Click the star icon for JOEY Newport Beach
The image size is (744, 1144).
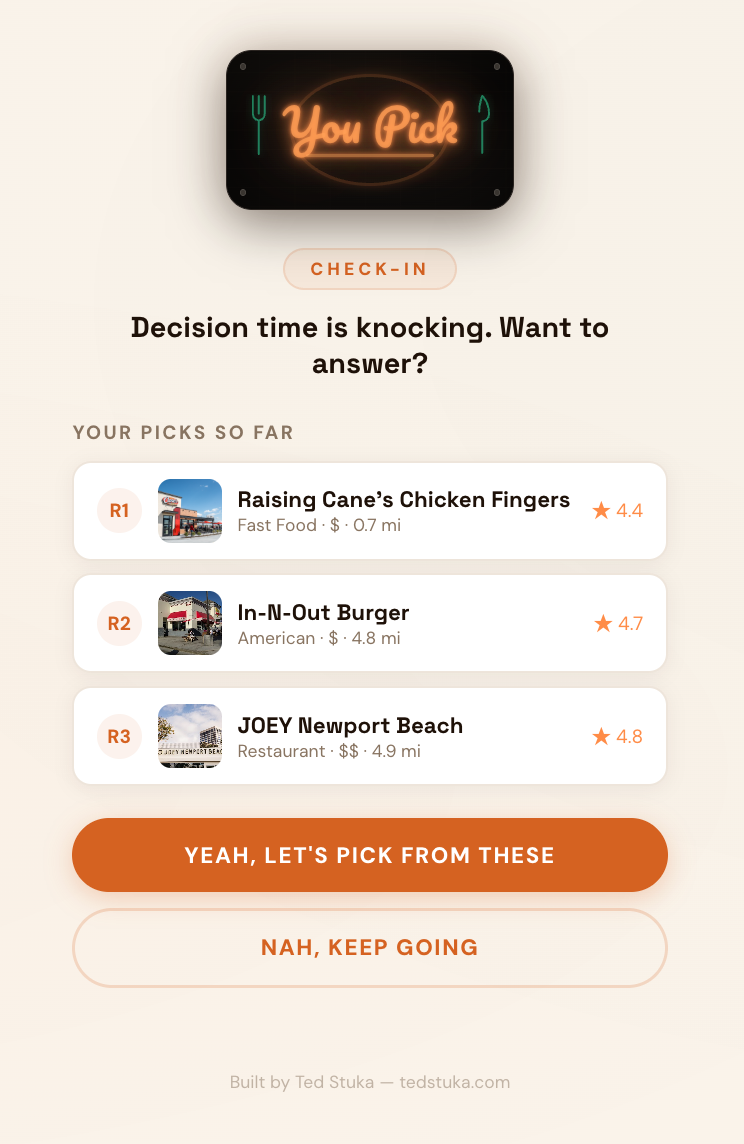click(601, 735)
